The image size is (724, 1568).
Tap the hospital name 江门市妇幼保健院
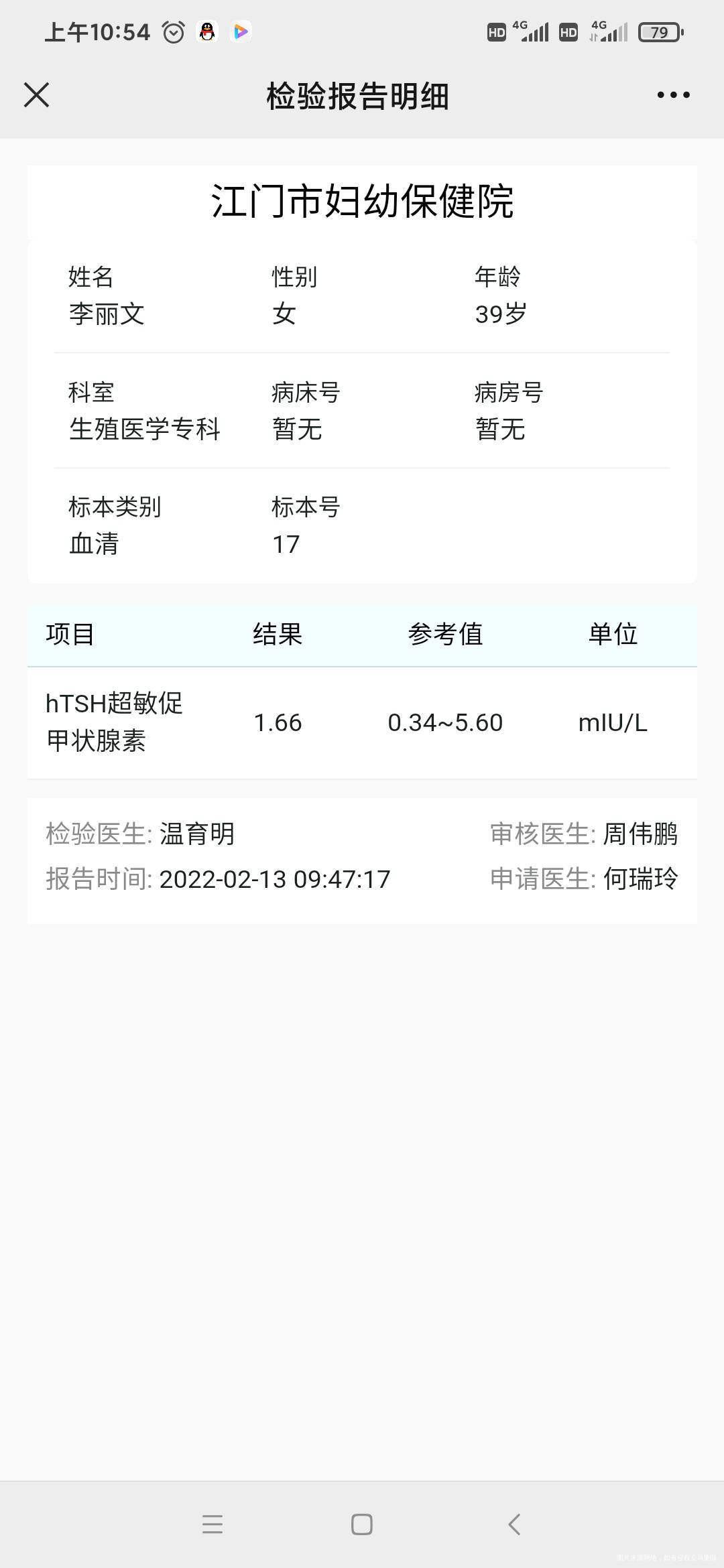click(362, 199)
